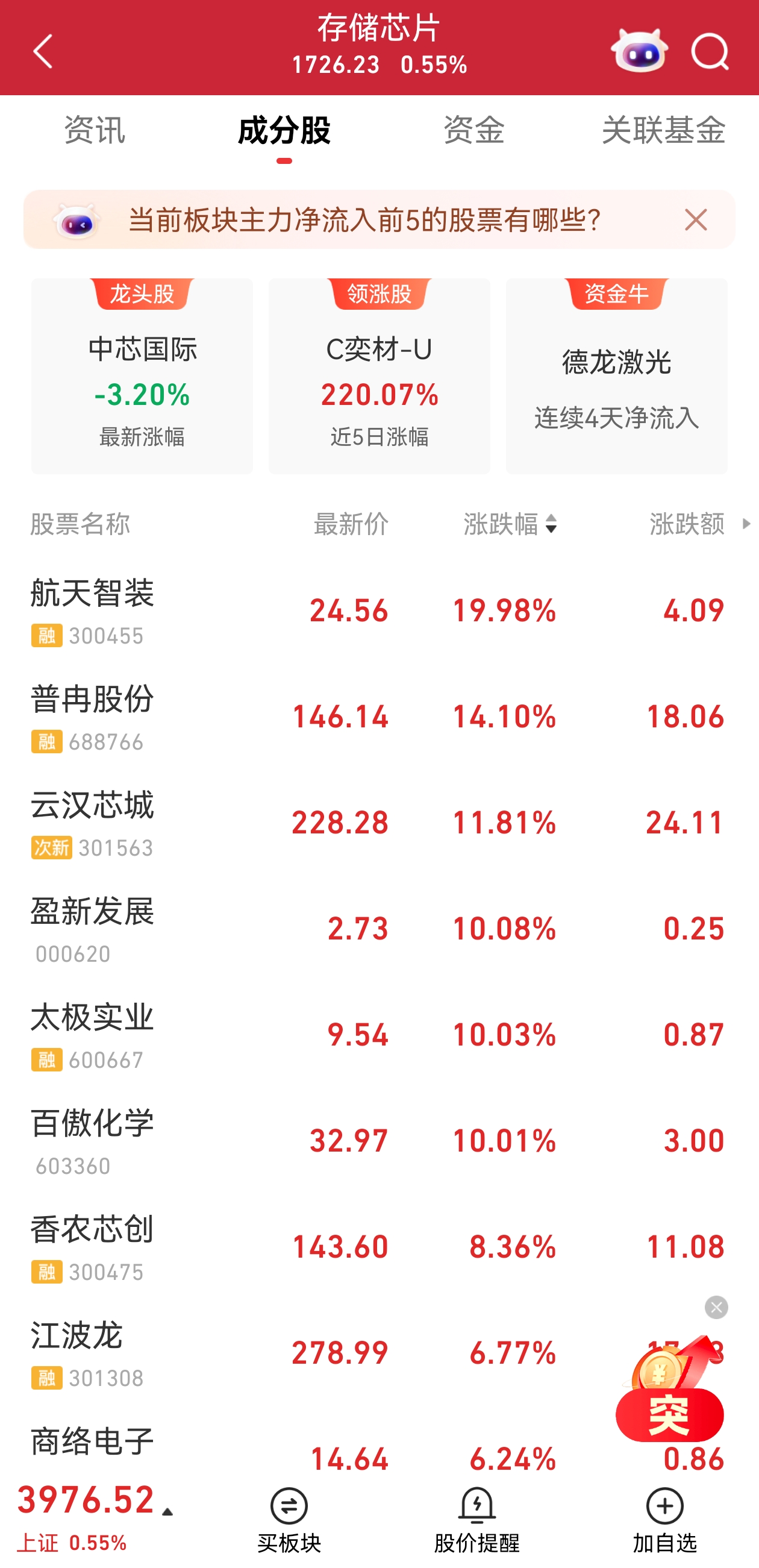Switch to the 资讯 tab

pyautogui.click(x=95, y=130)
